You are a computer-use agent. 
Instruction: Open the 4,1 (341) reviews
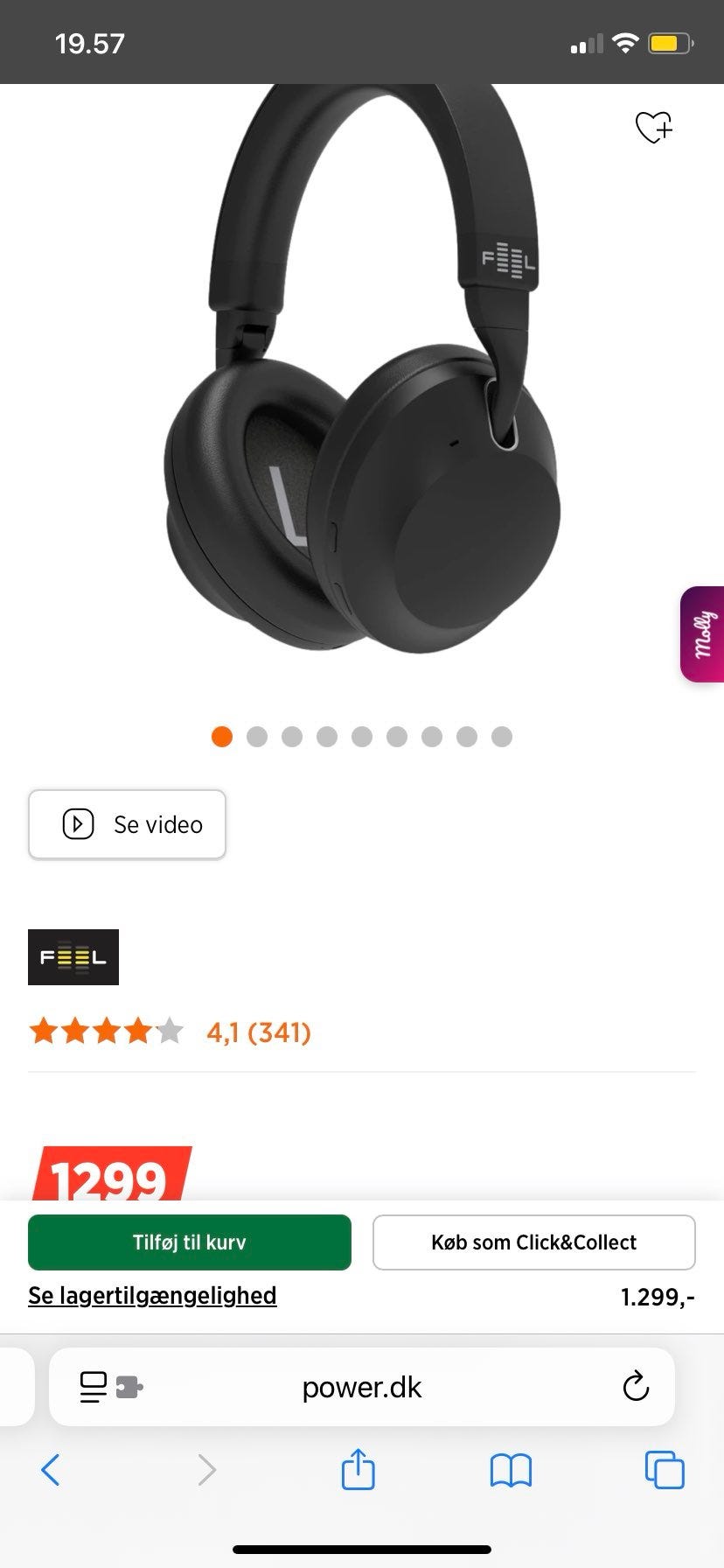pos(258,1032)
